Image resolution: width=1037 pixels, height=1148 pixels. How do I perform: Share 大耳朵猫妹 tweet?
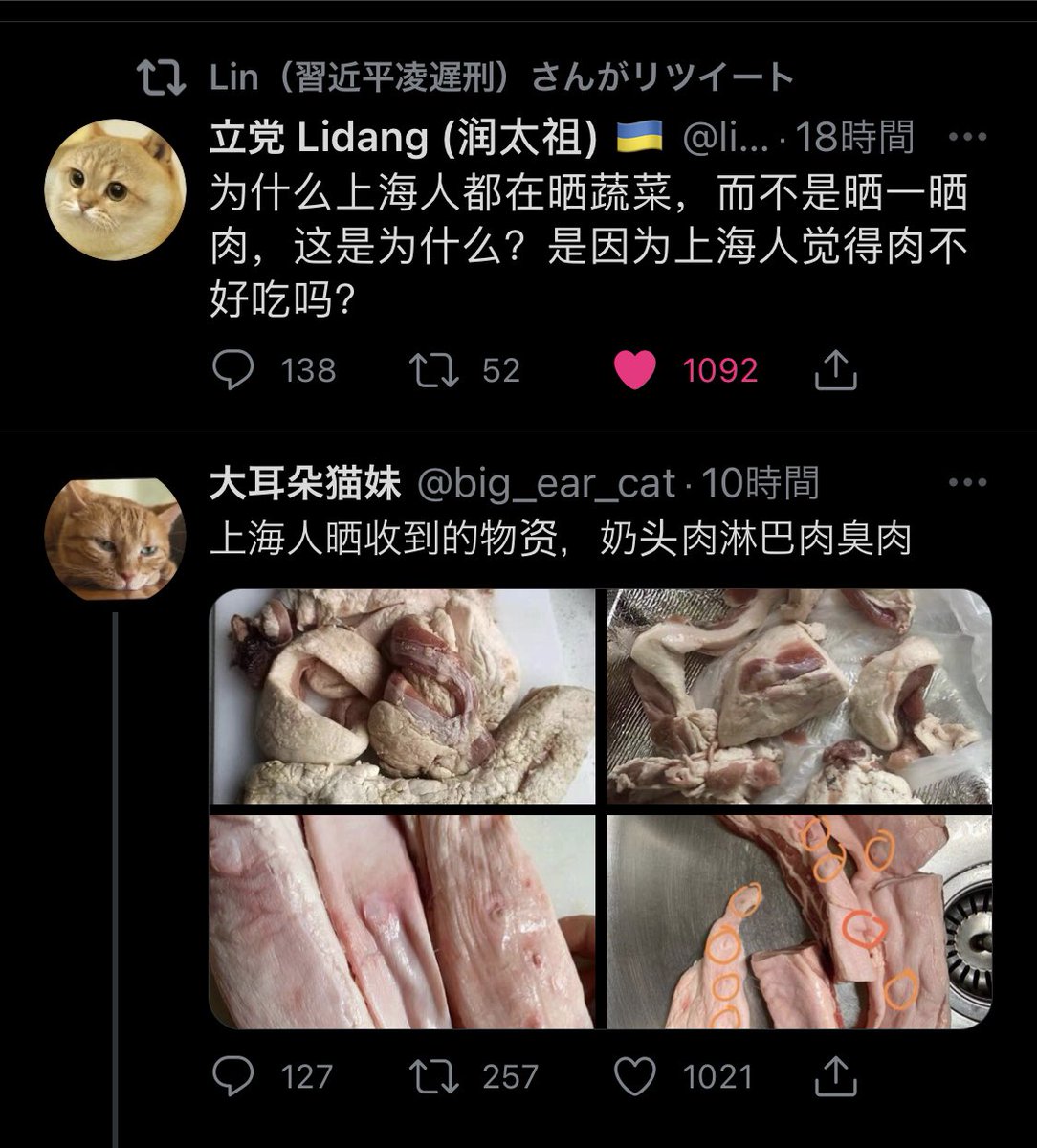click(x=834, y=1078)
